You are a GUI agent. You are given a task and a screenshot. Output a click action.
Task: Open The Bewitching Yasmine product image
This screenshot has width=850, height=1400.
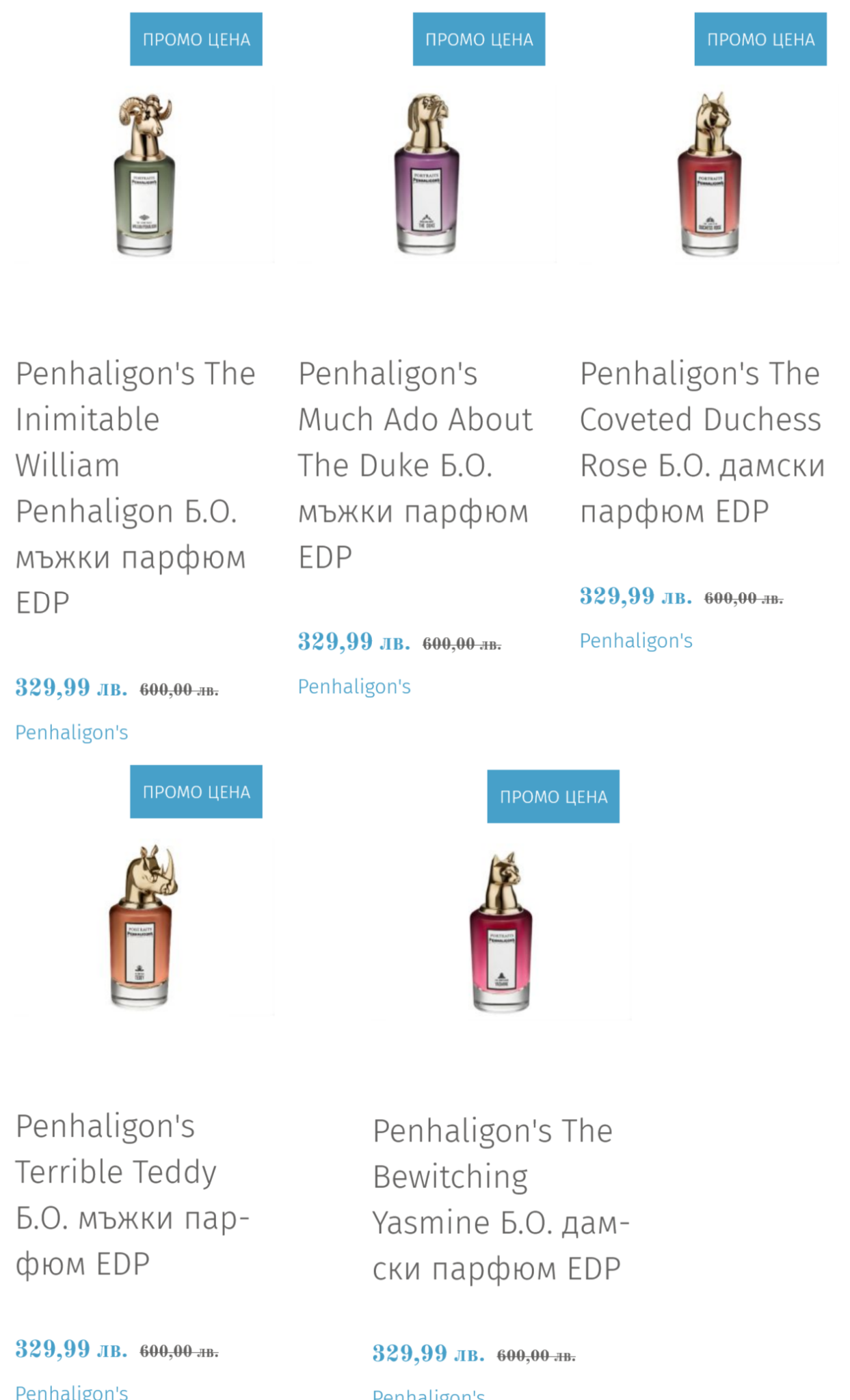pos(501,932)
